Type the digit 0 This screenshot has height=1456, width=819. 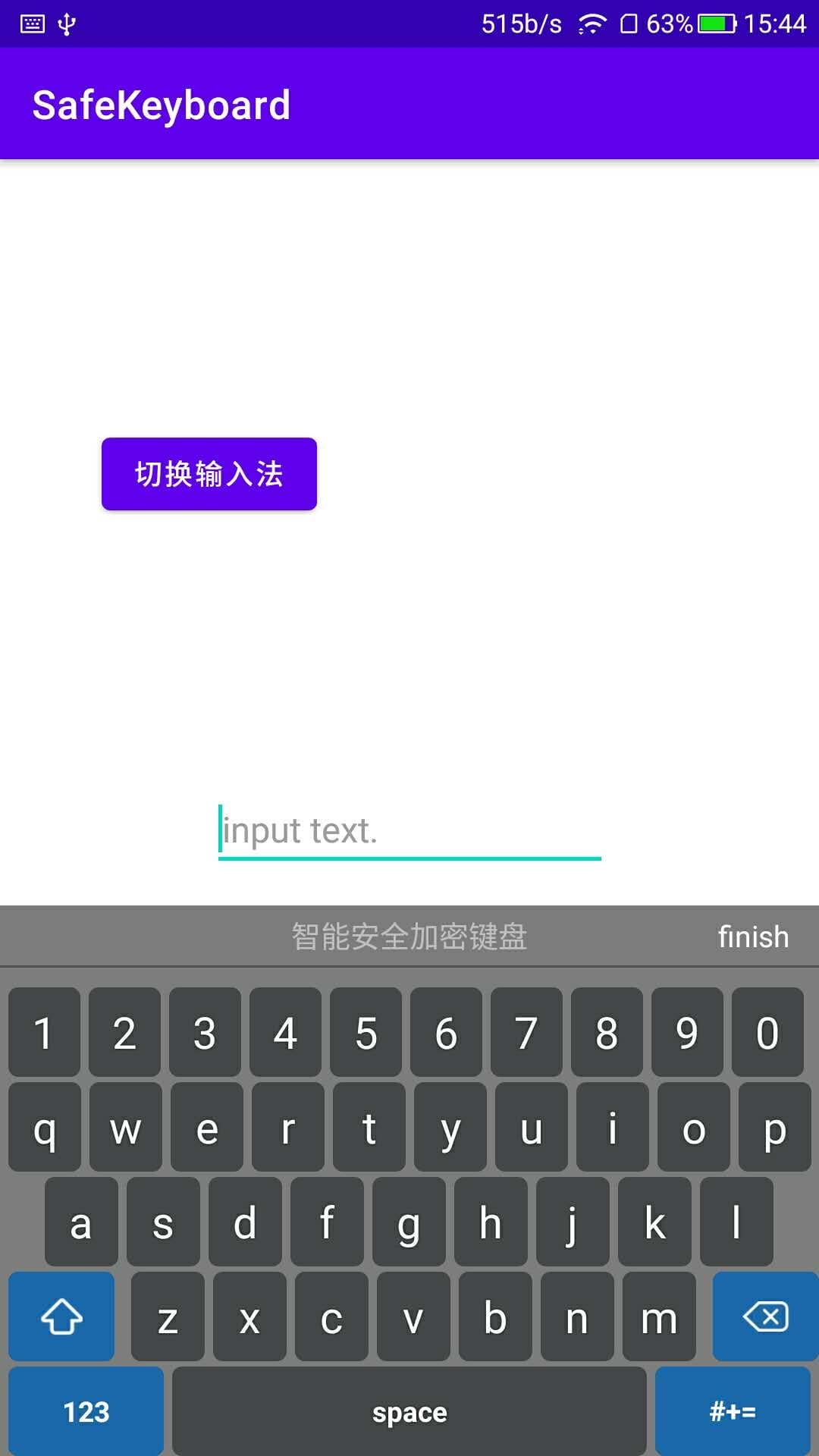767,1032
